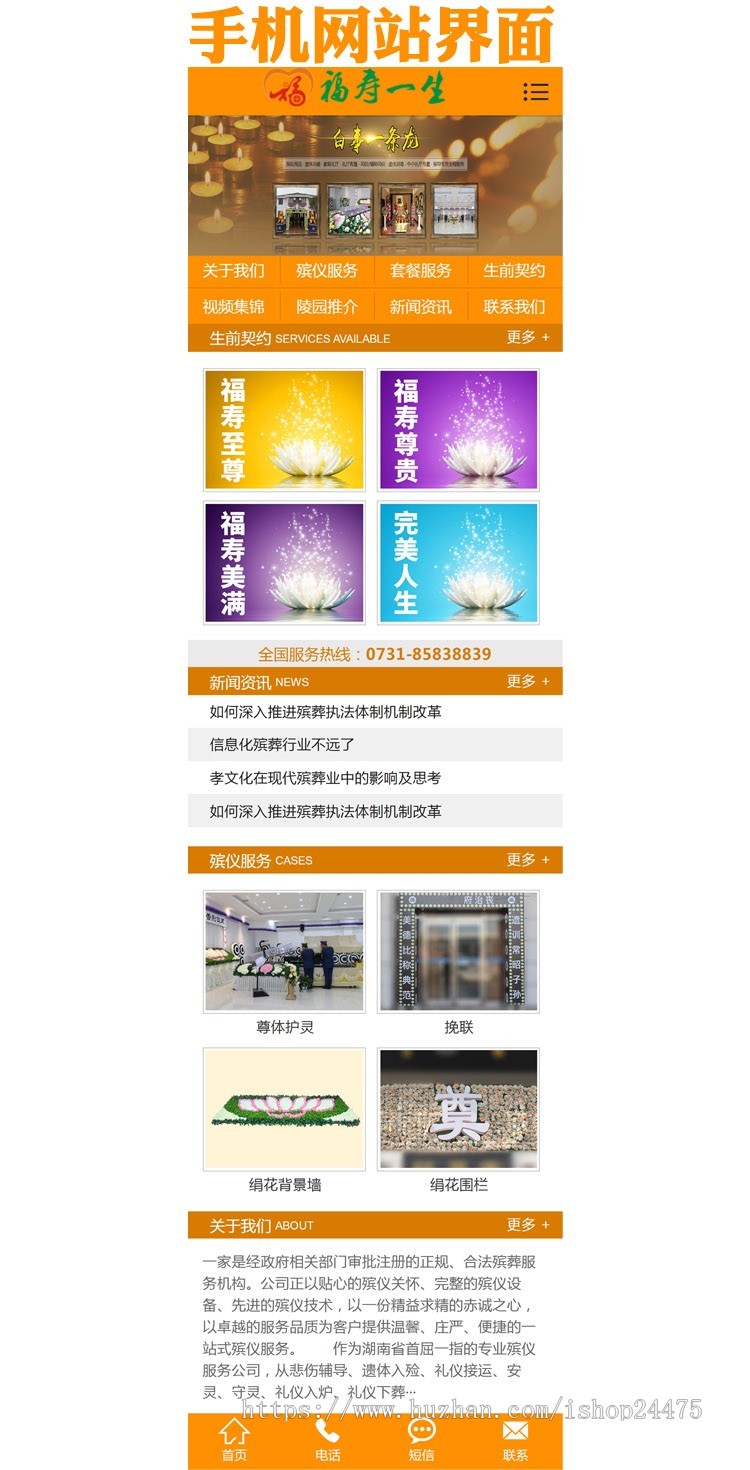
Task: Open 更多 for the 殡仪服务 section
Action: (x=528, y=859)
